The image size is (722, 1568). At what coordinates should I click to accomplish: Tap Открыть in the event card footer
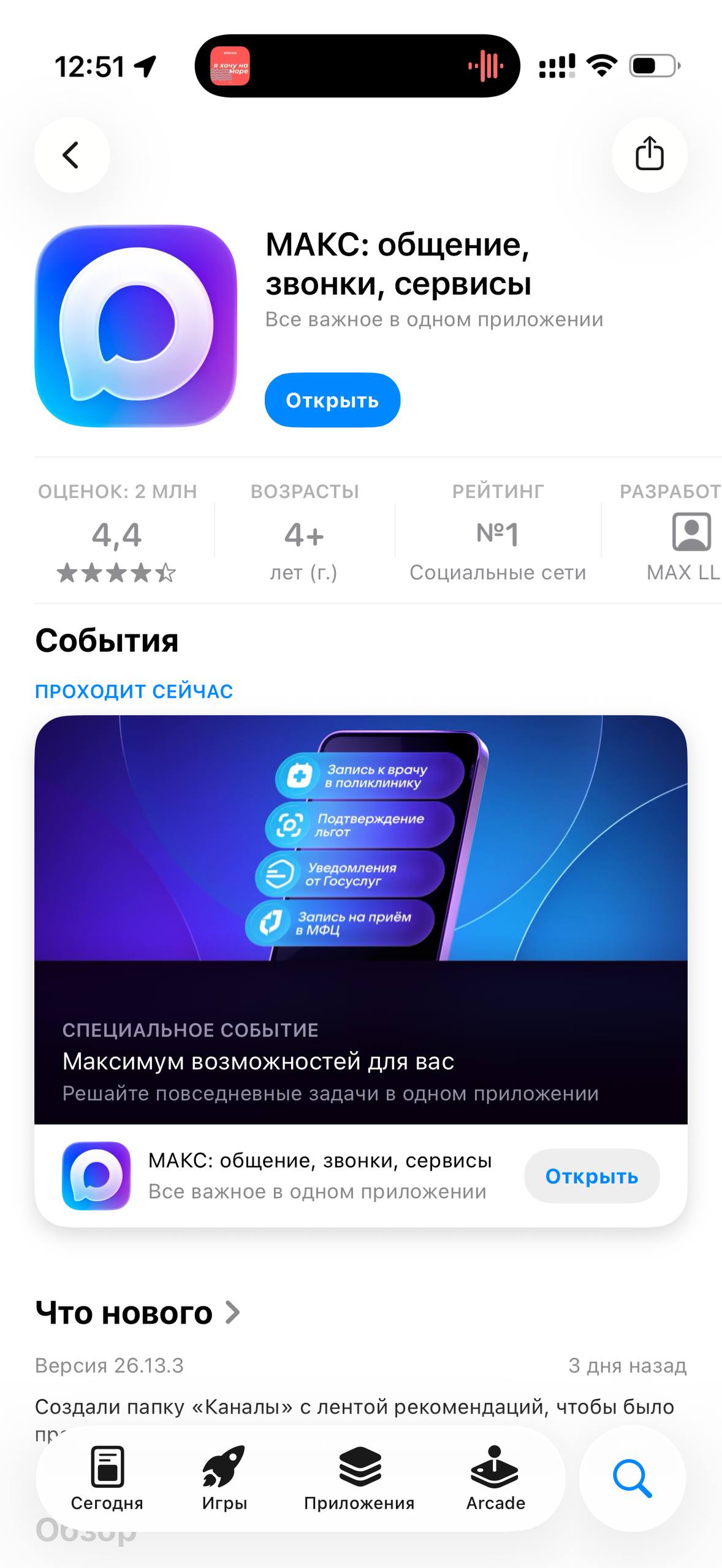[x=591, y=1176]
